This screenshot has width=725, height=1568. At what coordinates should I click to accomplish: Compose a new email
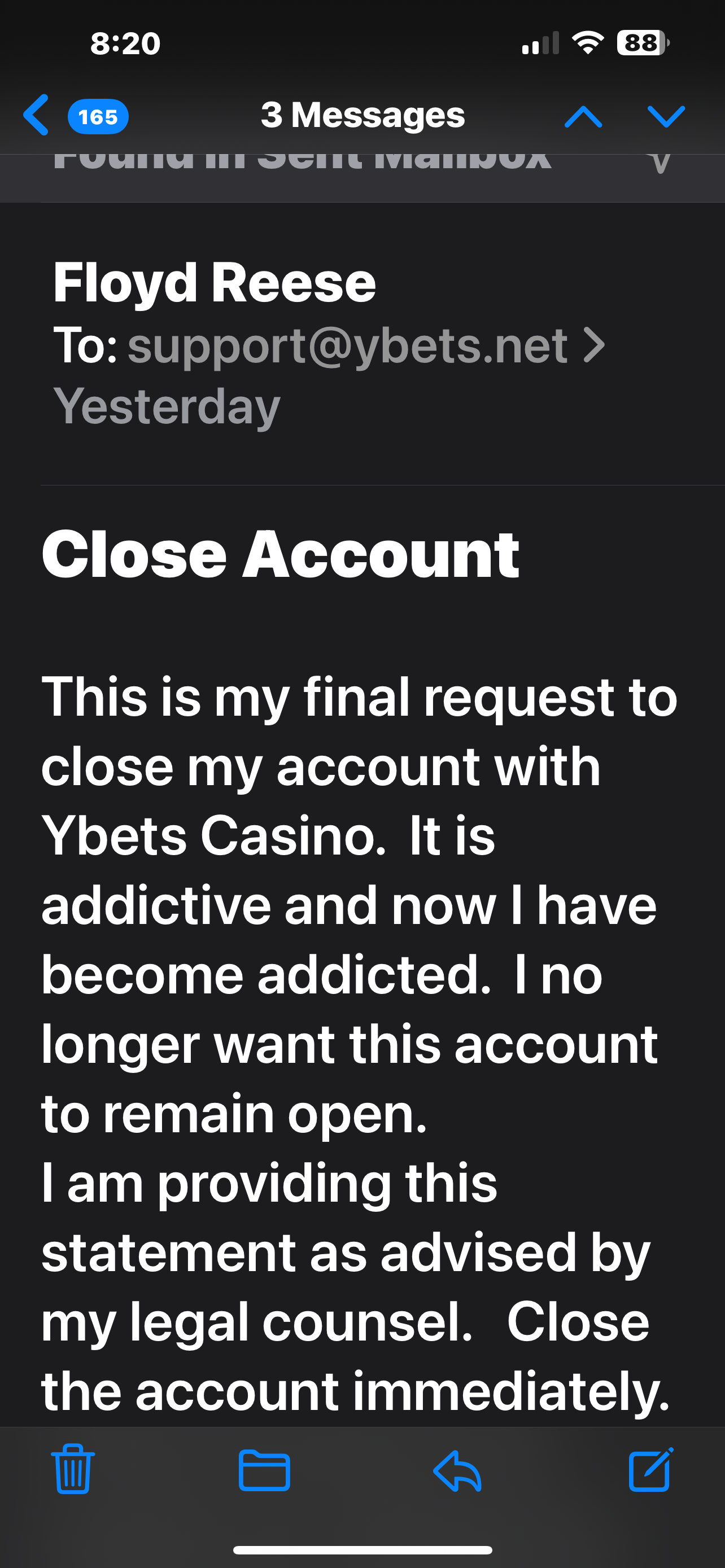click(650, 1469)
